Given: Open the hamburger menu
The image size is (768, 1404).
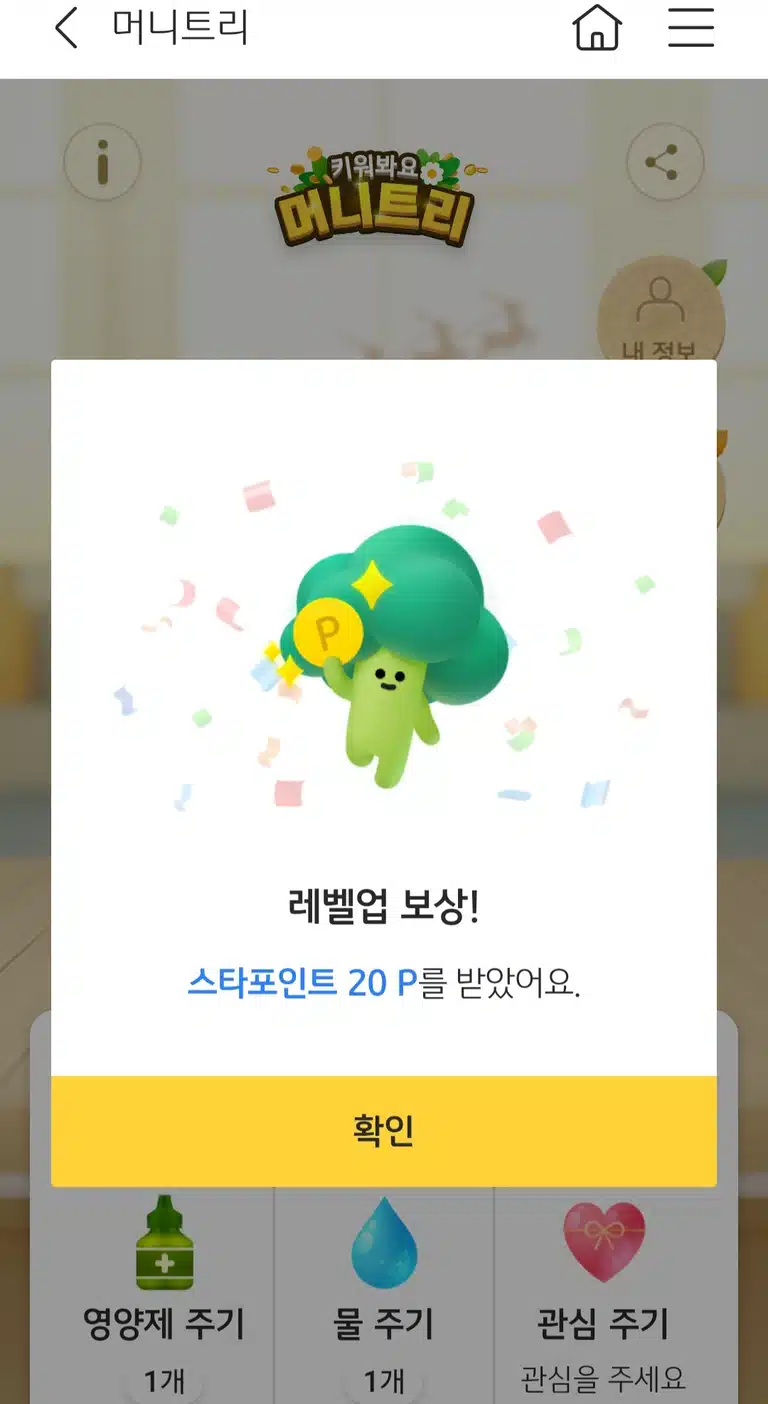Looking at the screenshot, I should click(x=691, y=28).
